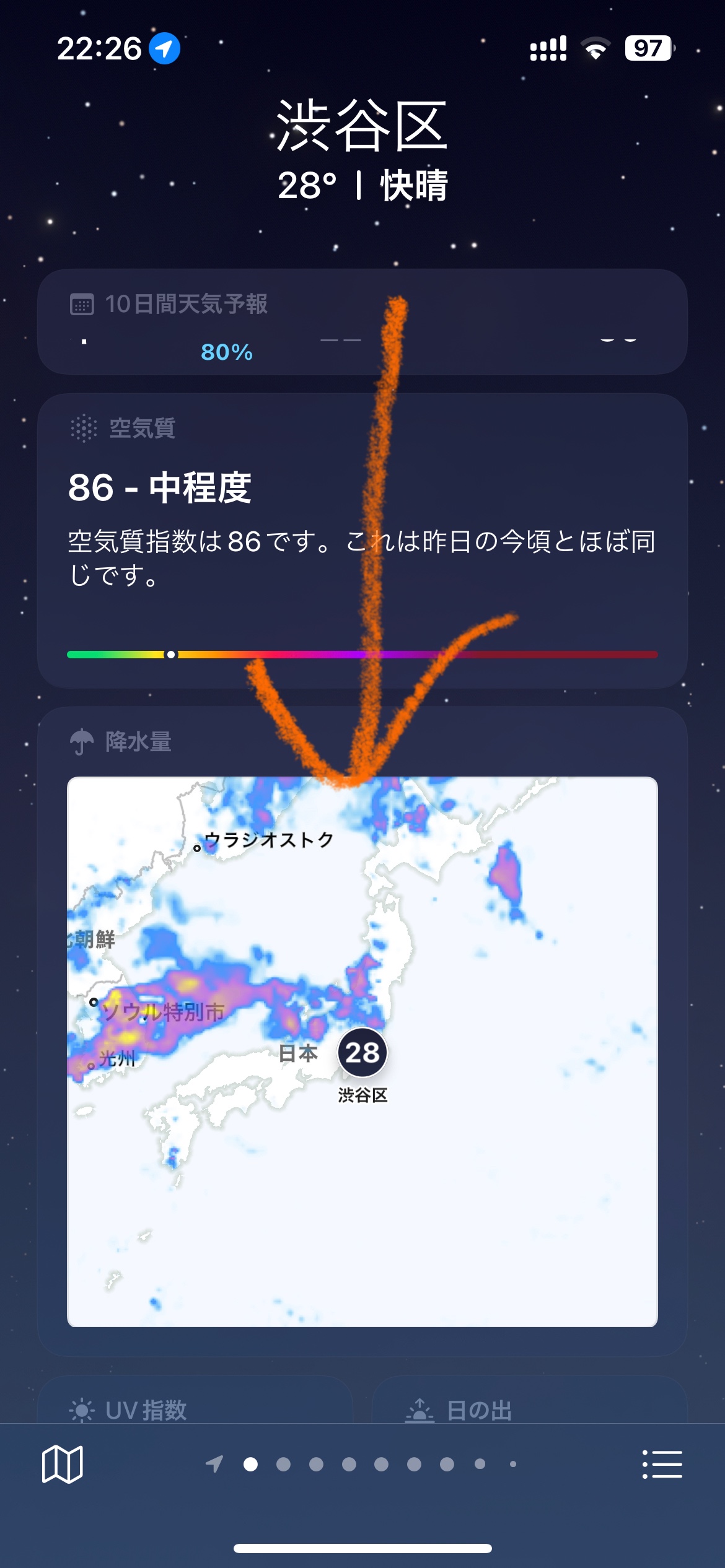725x1568 pixels.
Task: Open the weather map icon
Action: 62,1464
